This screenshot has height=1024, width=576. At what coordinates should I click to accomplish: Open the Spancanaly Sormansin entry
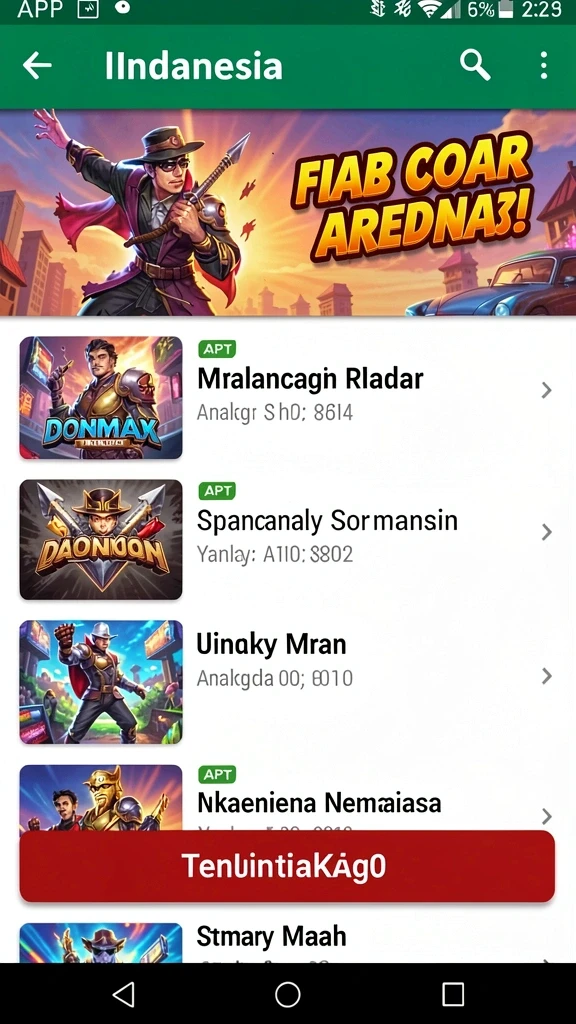pyautogui.click(x=288, y=539)
